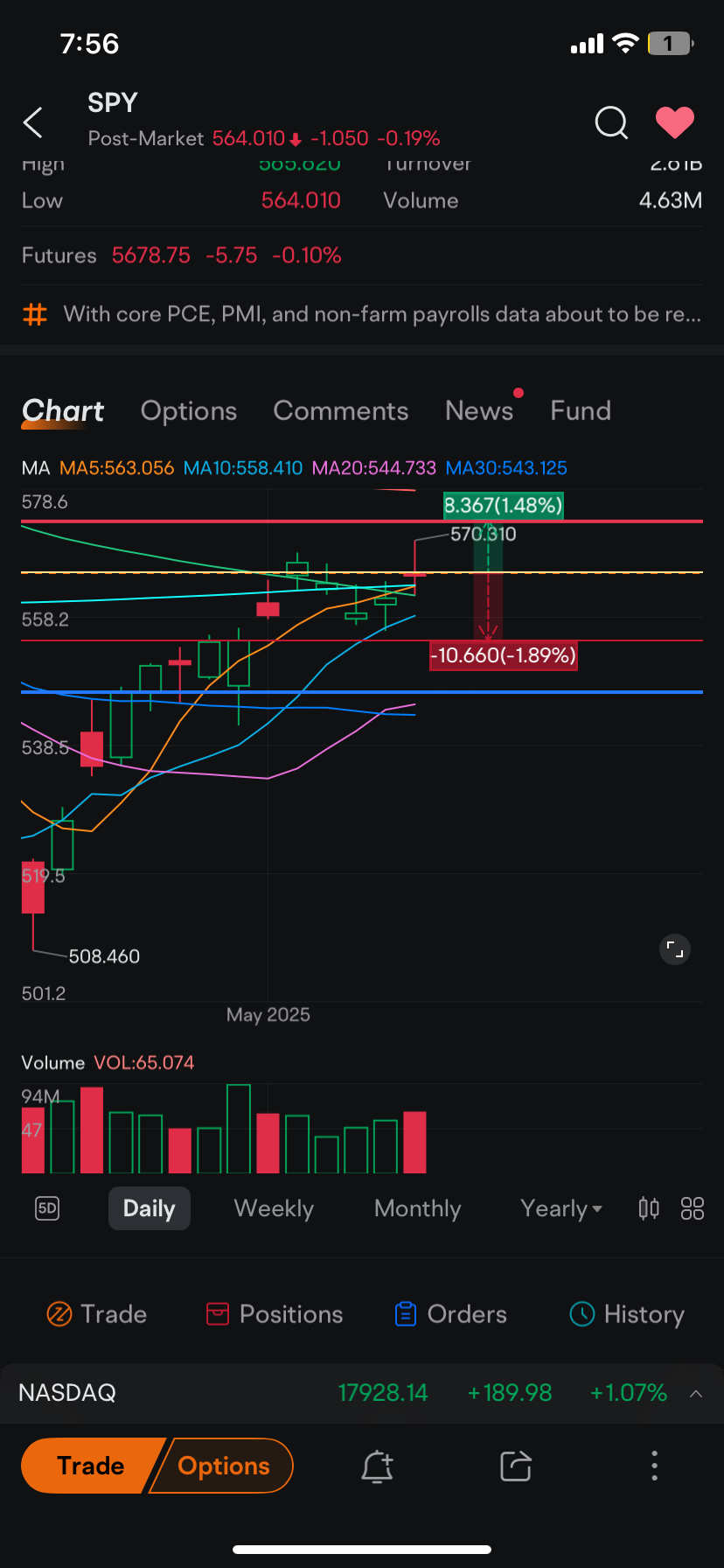Viewport: 724px width, 1568px height.
Task: Go back using the back arrow
Action: pyautogui.click(x=33, y=123)
